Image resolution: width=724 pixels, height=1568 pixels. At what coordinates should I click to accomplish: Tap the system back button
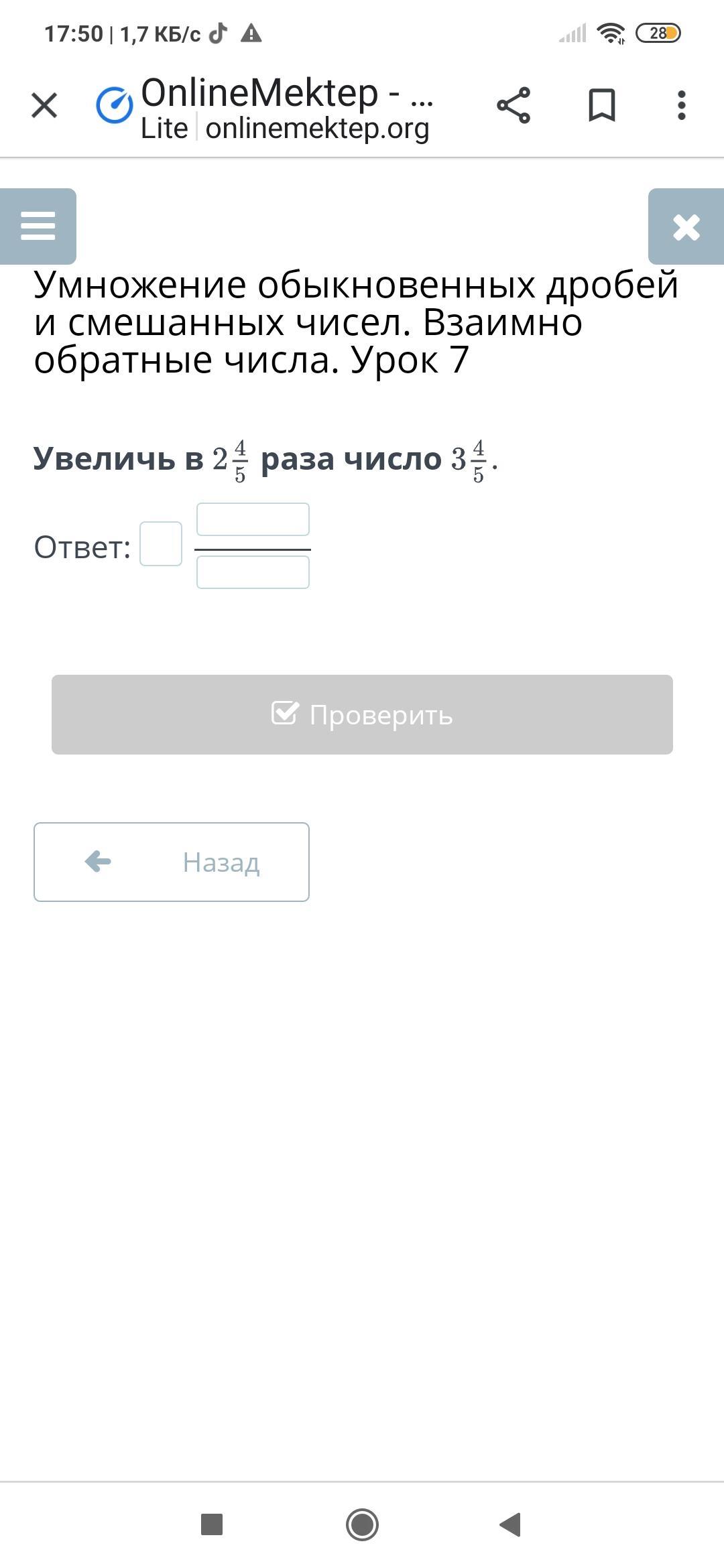click(511, 1524)
